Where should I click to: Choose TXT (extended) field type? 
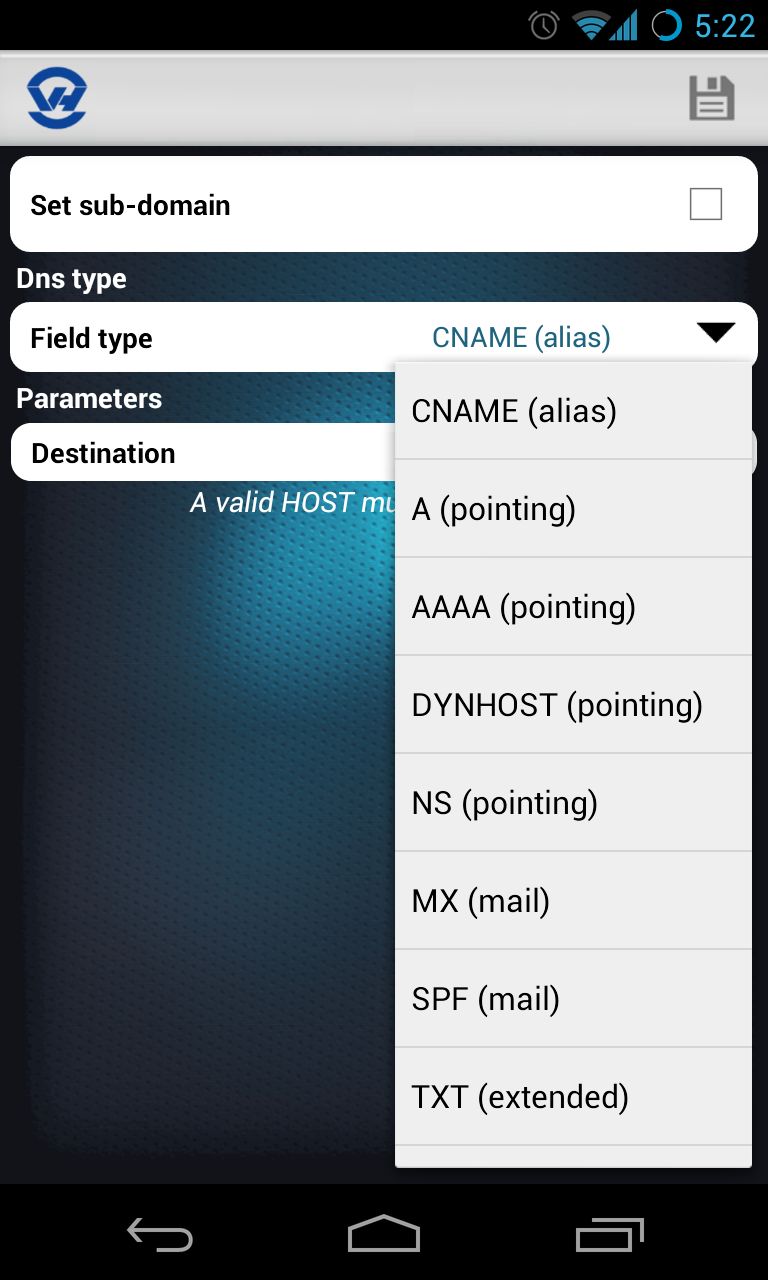(573, 1097)
